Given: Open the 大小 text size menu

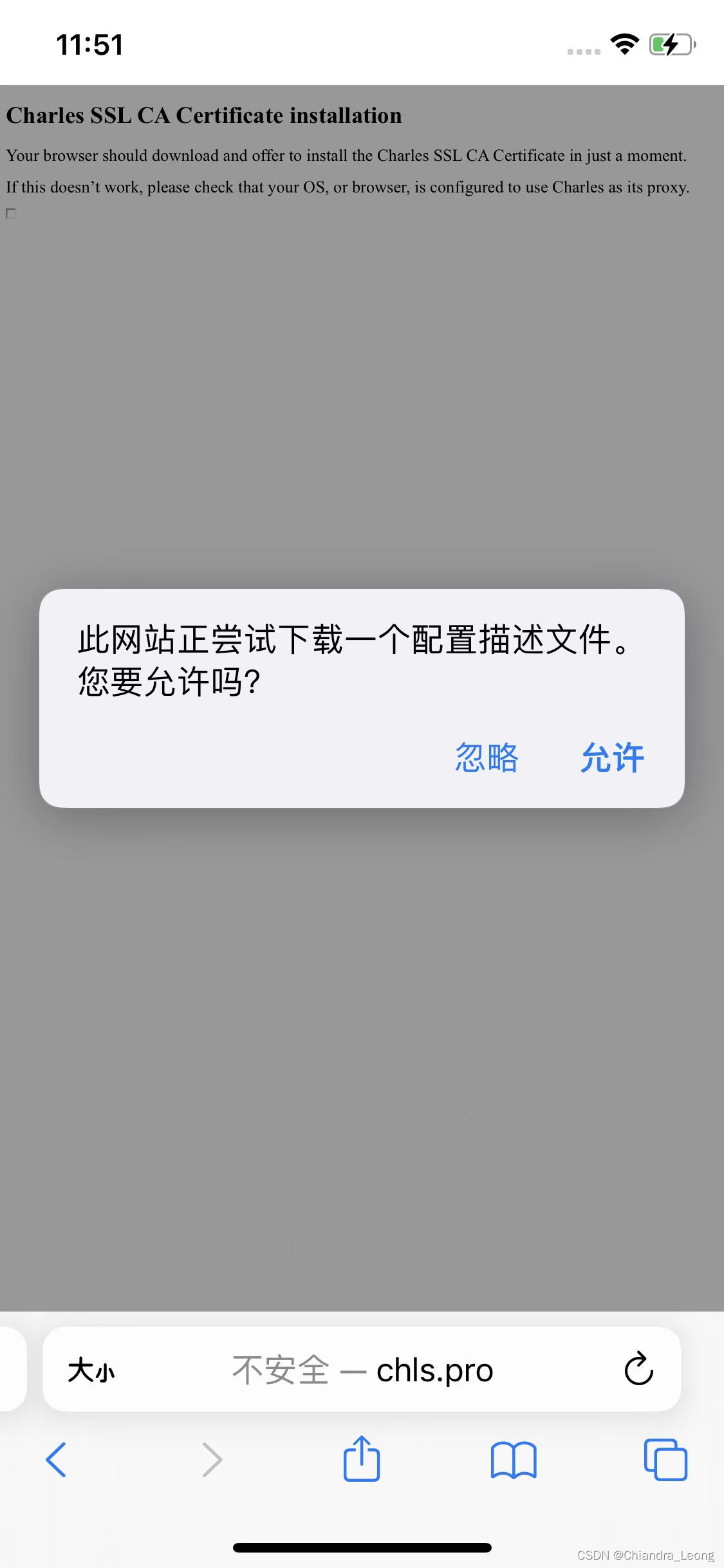Looking at the screenshot, I should coord(91,1370).
